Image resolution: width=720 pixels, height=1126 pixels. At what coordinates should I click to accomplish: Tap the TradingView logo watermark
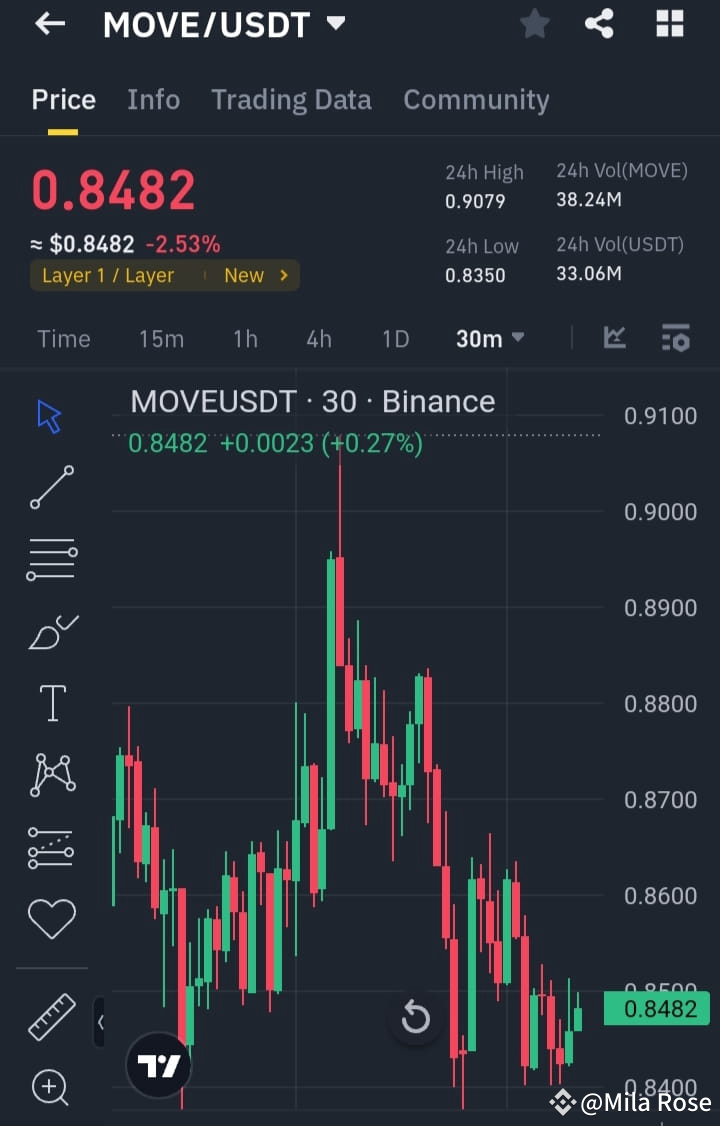(x=159, y=1064)
